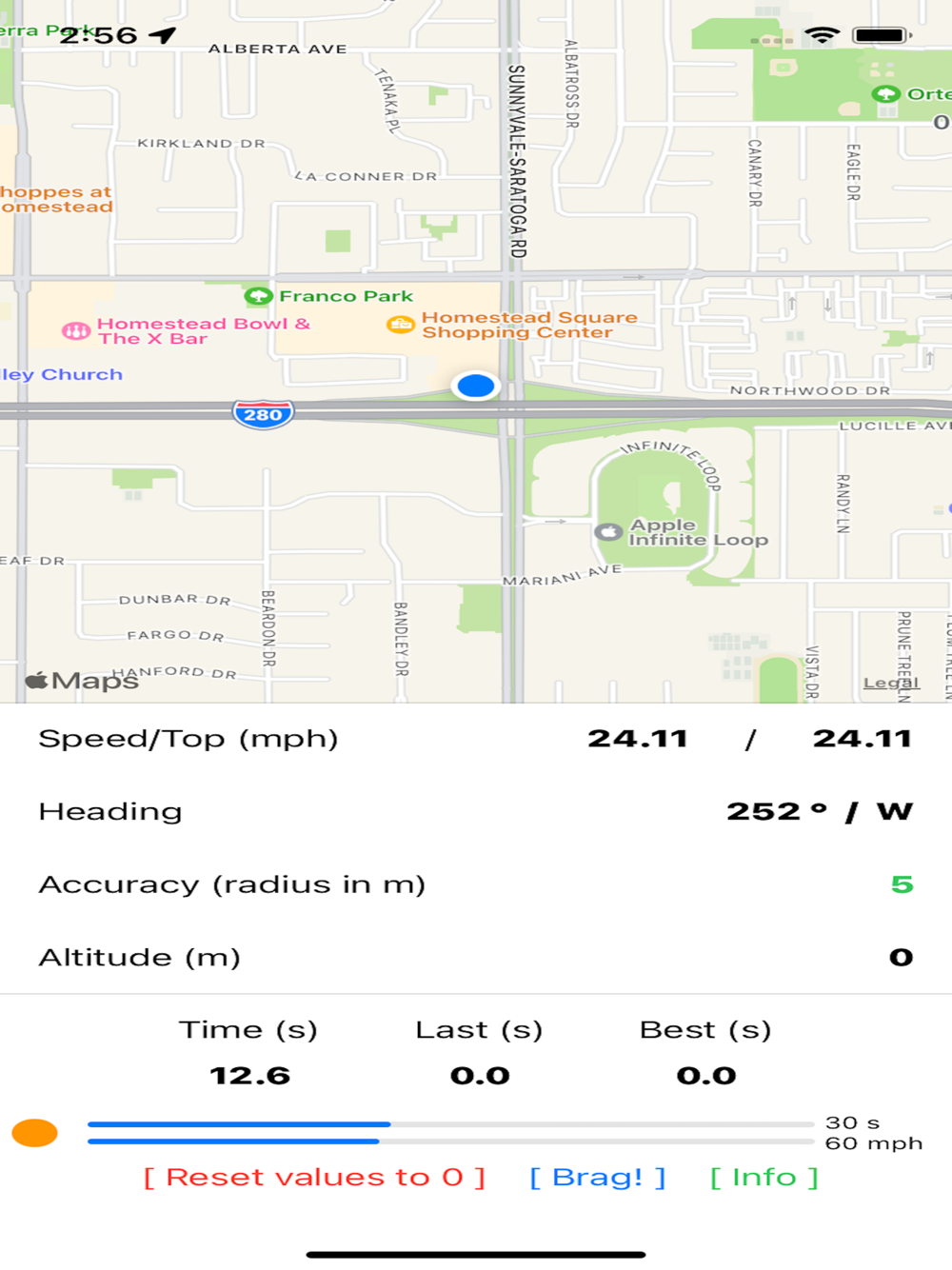Image resolution: width=952 pixels, height=1270 pixels.
Task: Tap the blue current location dot
Action: coord(476,386)
